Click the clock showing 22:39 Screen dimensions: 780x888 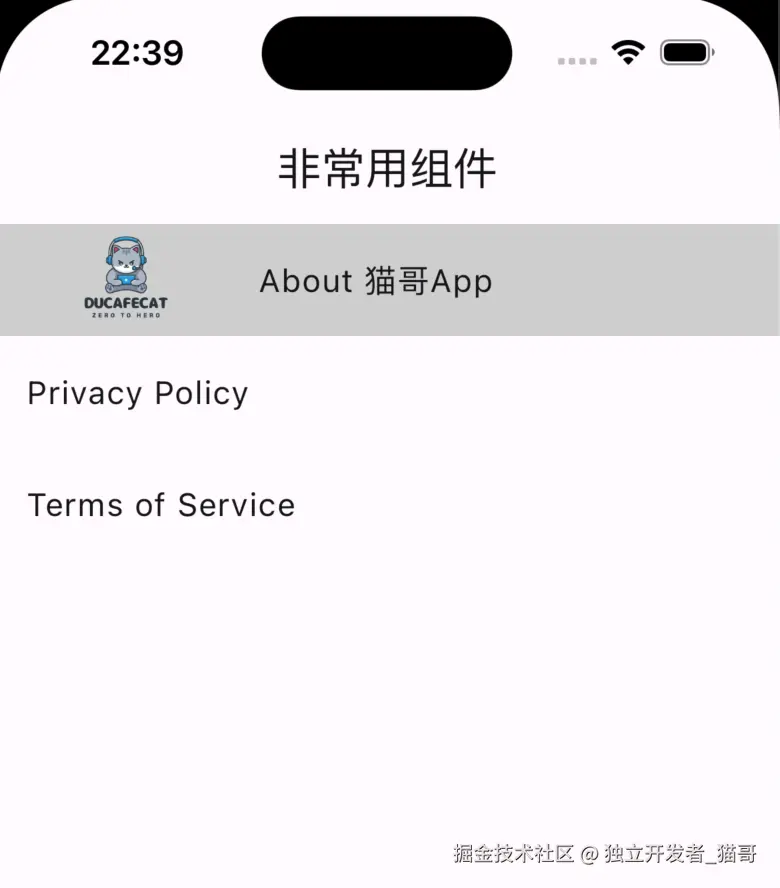pyautogui.click(x=138, y=52)
